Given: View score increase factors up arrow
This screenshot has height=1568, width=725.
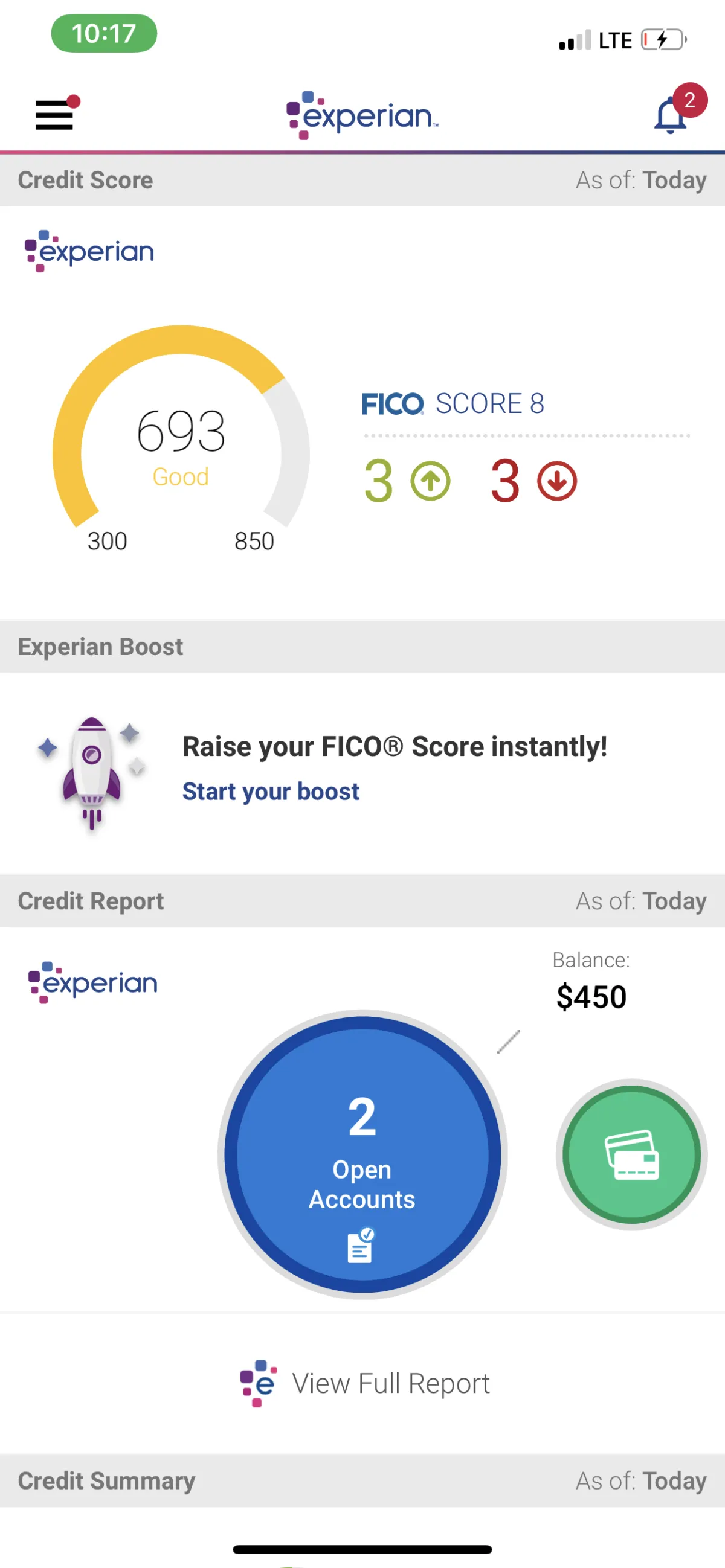Looking at the screenshot, I should point(430,481).
